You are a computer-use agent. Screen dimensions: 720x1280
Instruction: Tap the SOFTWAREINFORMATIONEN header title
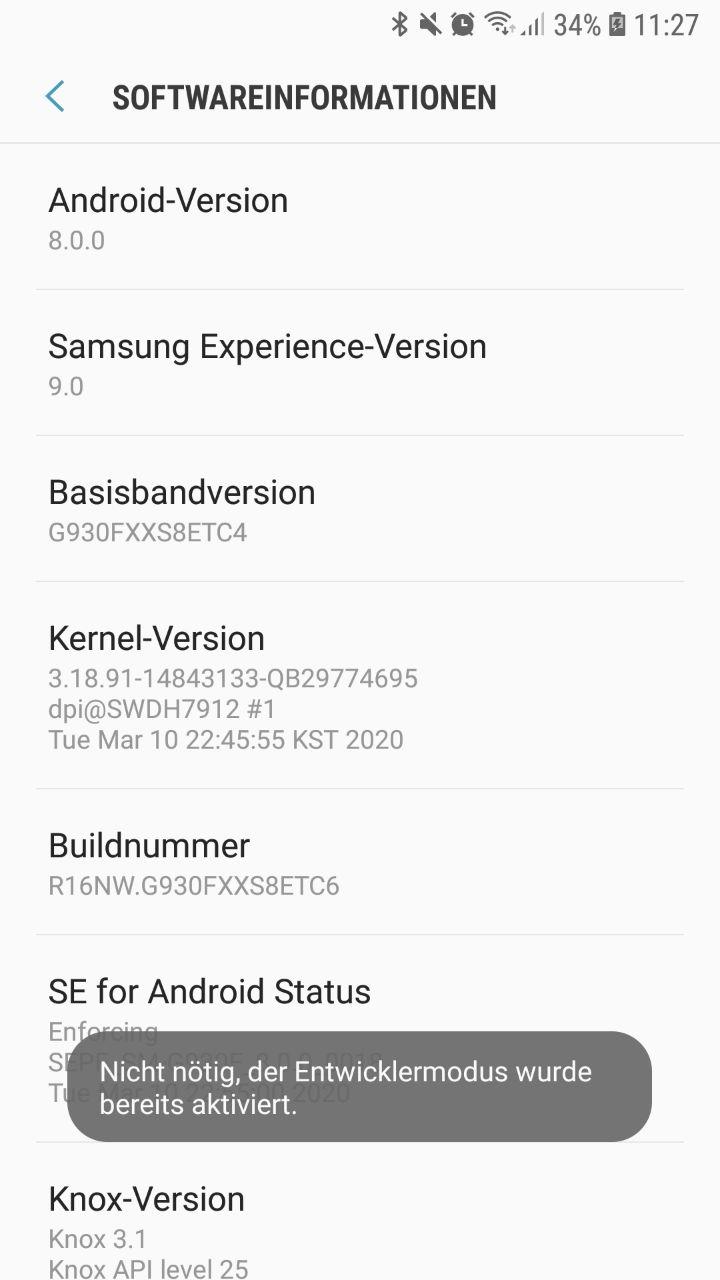point(305,97)
